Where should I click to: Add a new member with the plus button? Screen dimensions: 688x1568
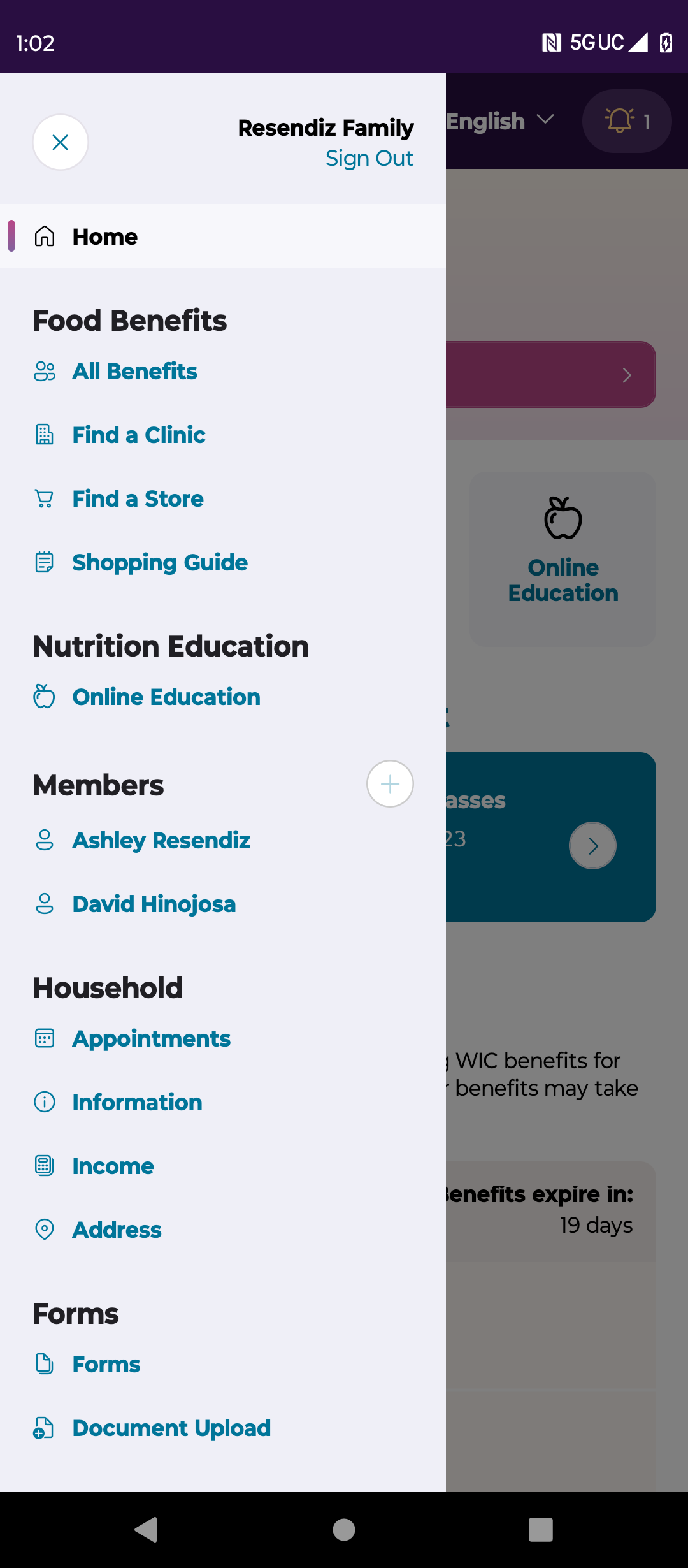pyautogui.click(x=390, y=784)
